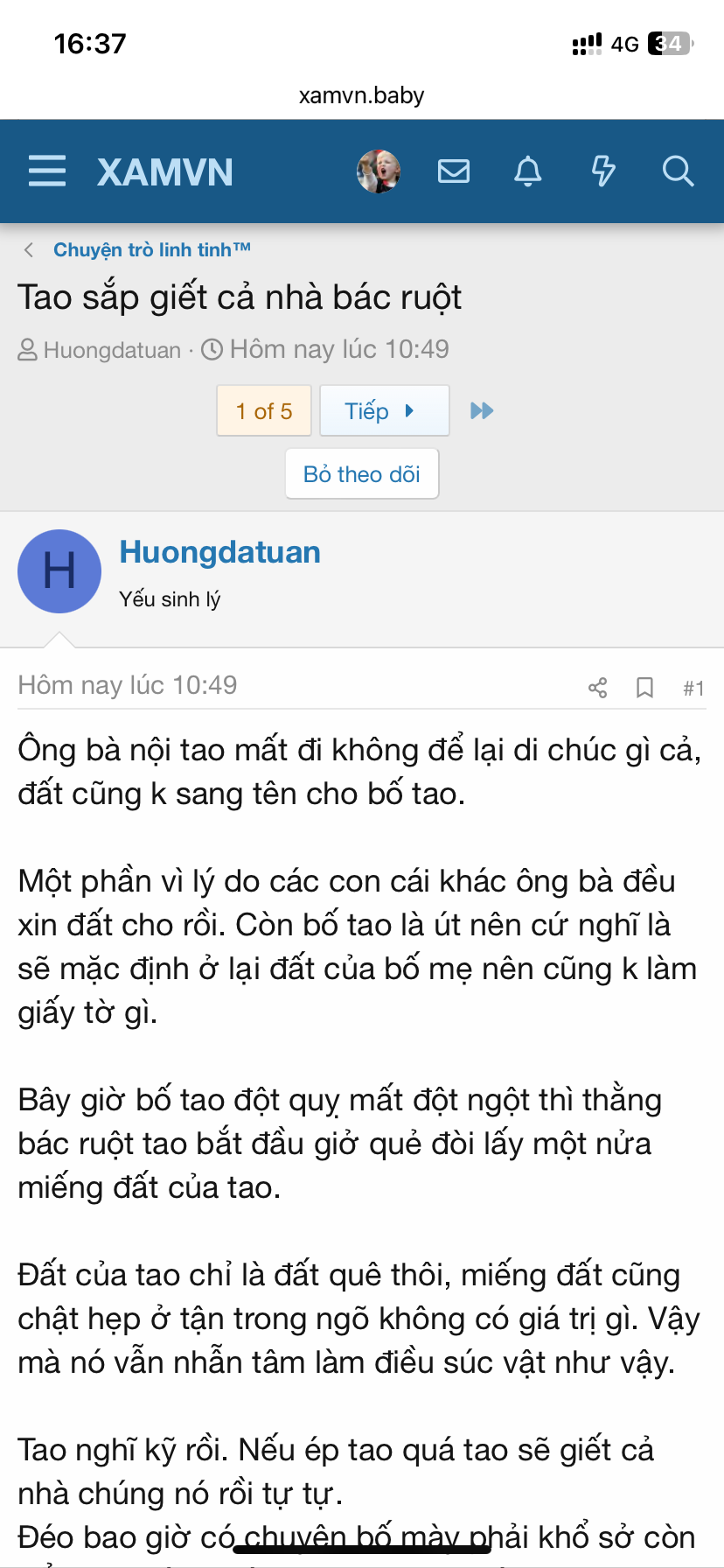The width and height of the screenshot is (724, 1568).
Task: Open Huongdatuan's profile from post header
Action: (219, 552)
